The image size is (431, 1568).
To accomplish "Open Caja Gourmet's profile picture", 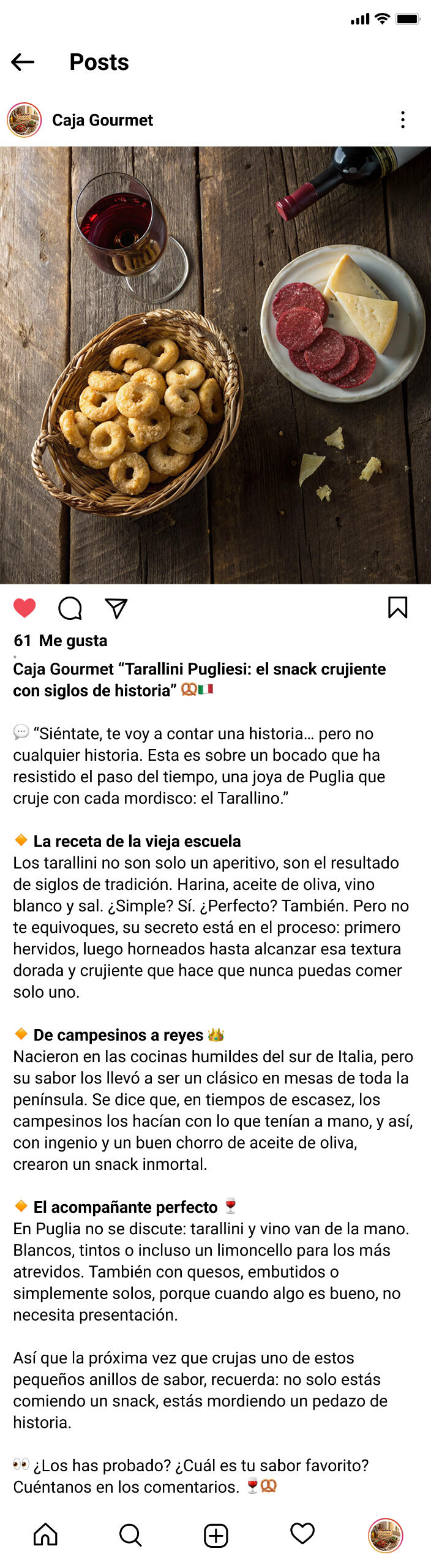I will point(24,120).
